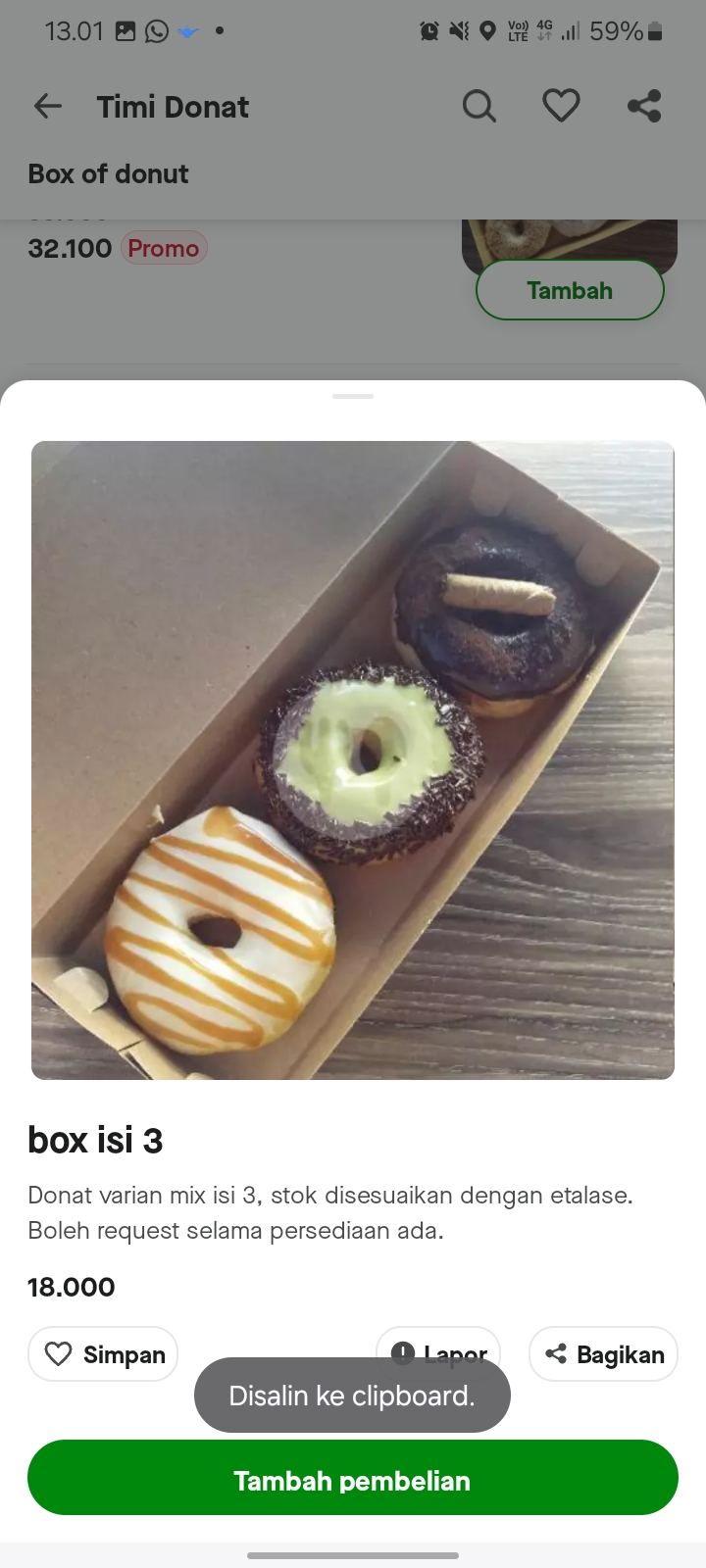The height and width of the screenshot is (1568, 706).
Task: Tap the WhatsApp notification icon
Action: (157, 30)
